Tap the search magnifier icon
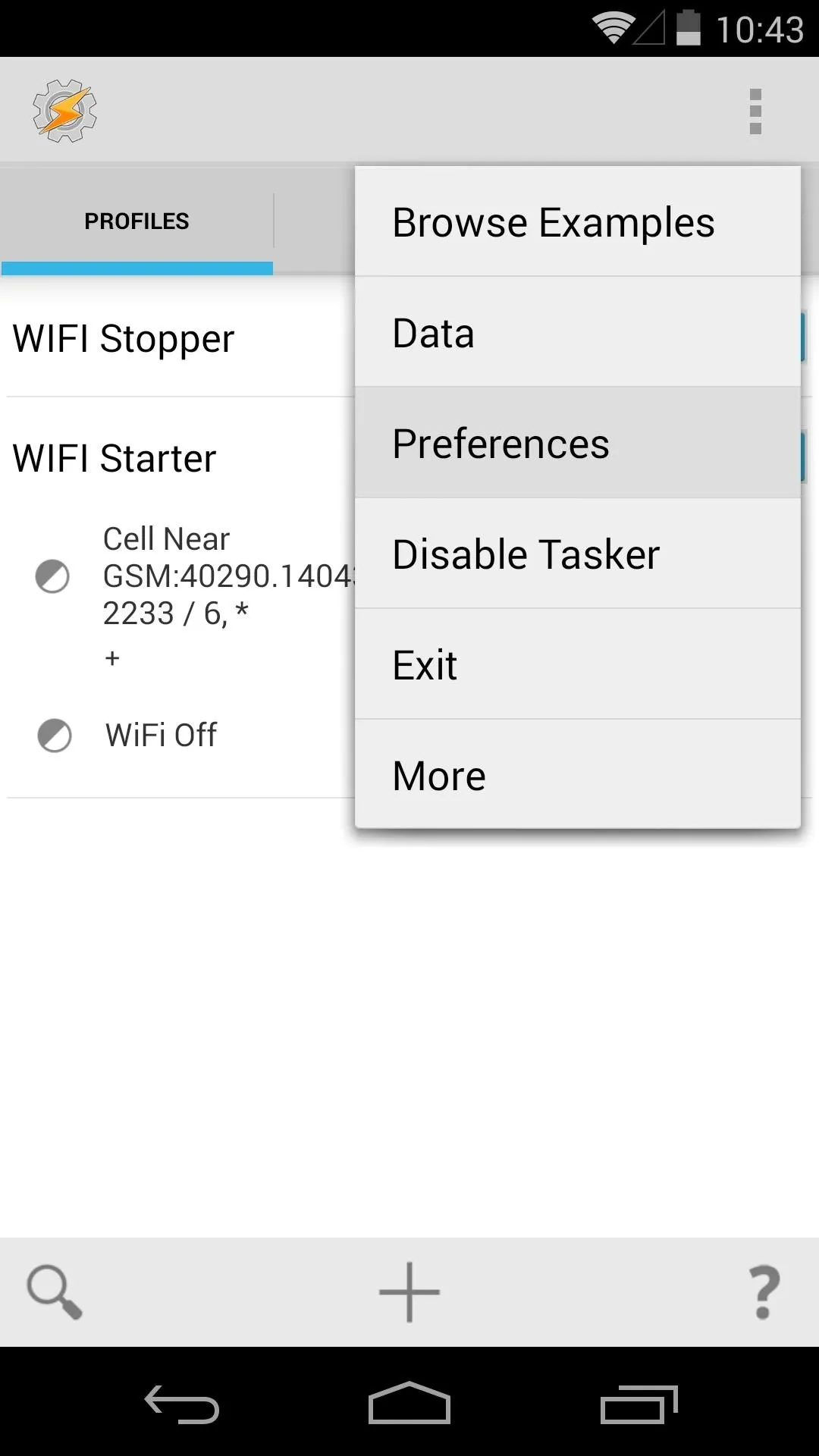The image size is (819, 1456). 54,1291
